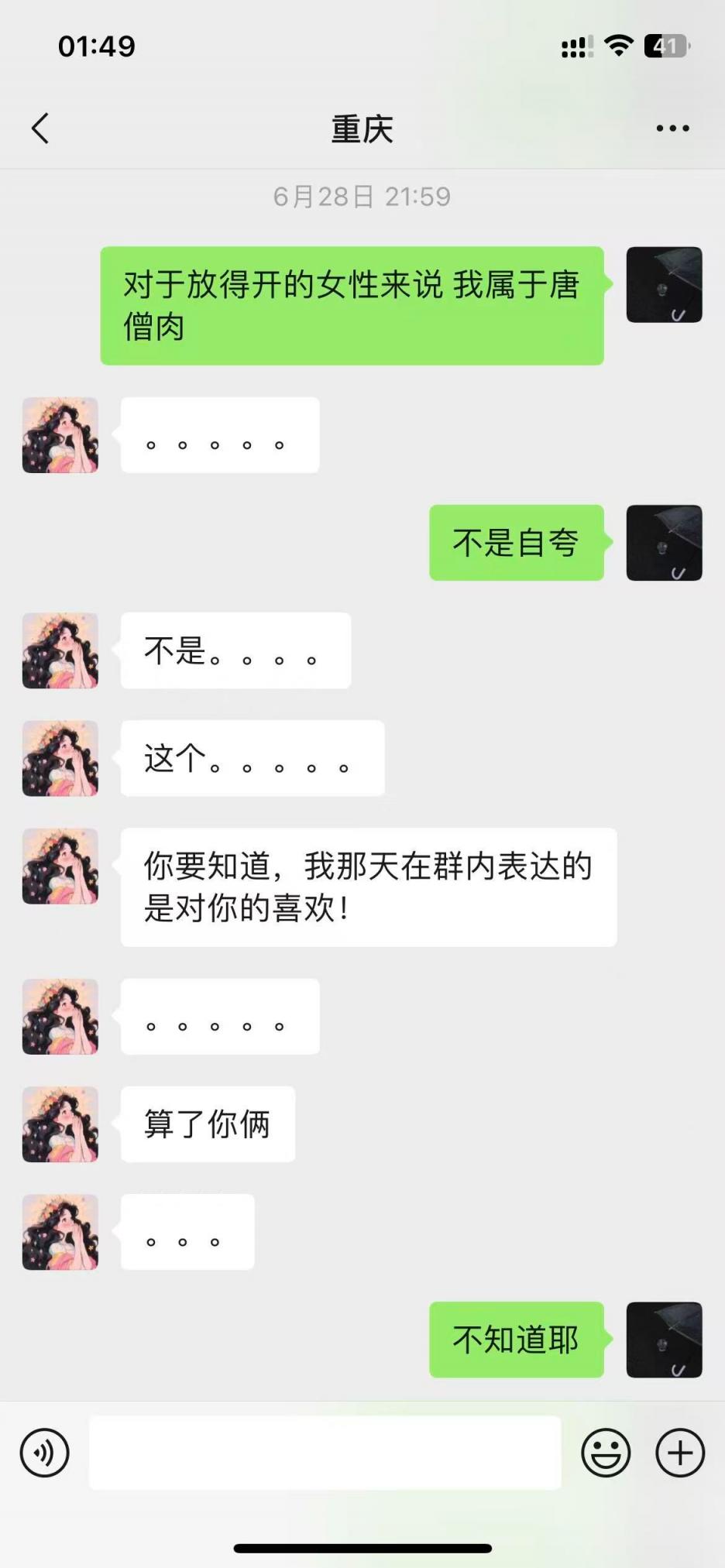Open the emoji sticker panel
Screen dimensions: 725x1568
(606, 1453)
